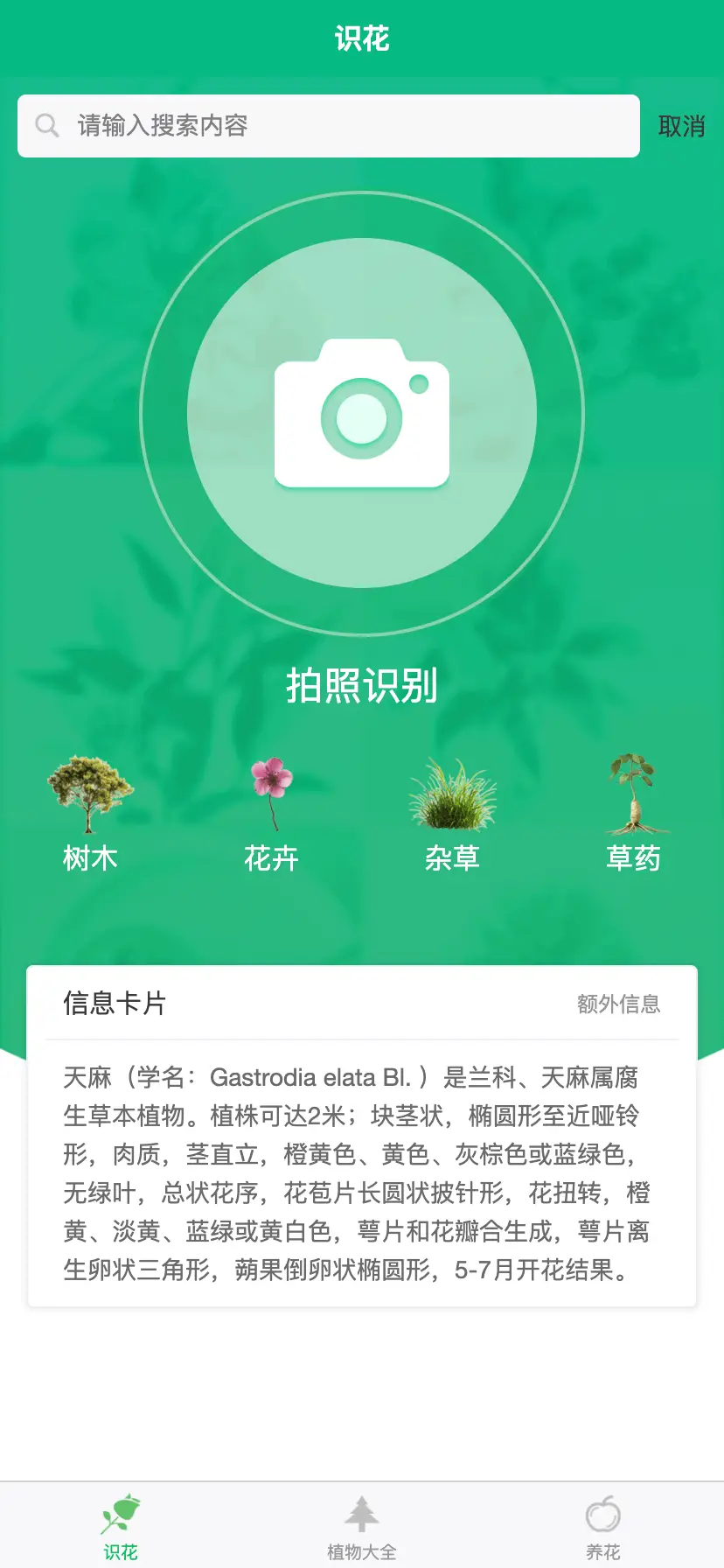The height and width of the screenshot is (1568, 724).
Task: Tap the search box 请输入搜索内容
Action: pyautogui.click(x=329, y=126)
